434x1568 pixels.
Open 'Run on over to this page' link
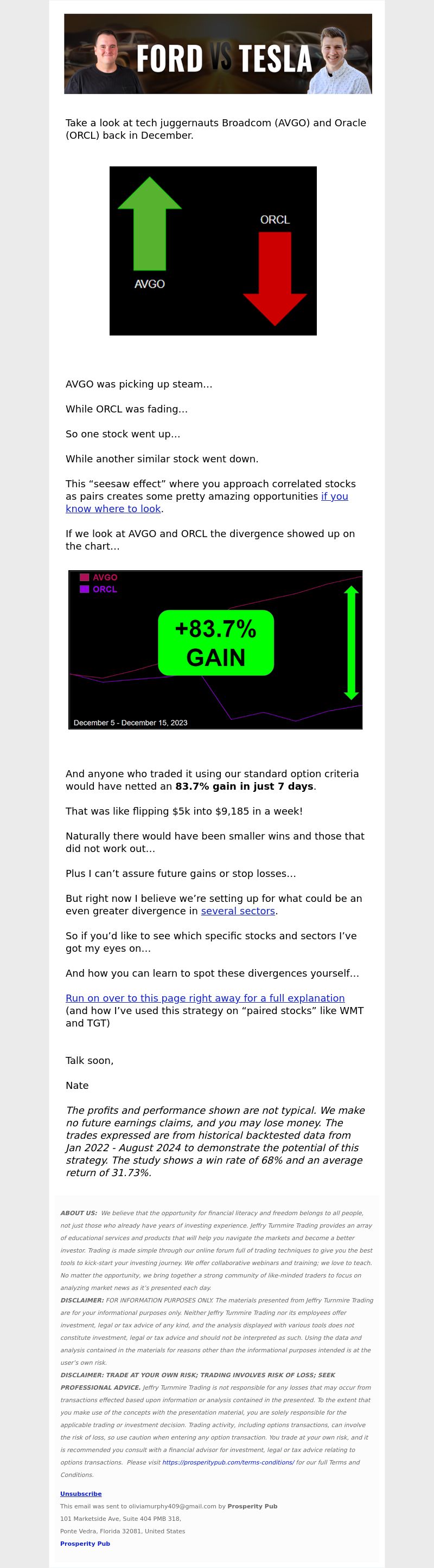click(x=205, y=998)
